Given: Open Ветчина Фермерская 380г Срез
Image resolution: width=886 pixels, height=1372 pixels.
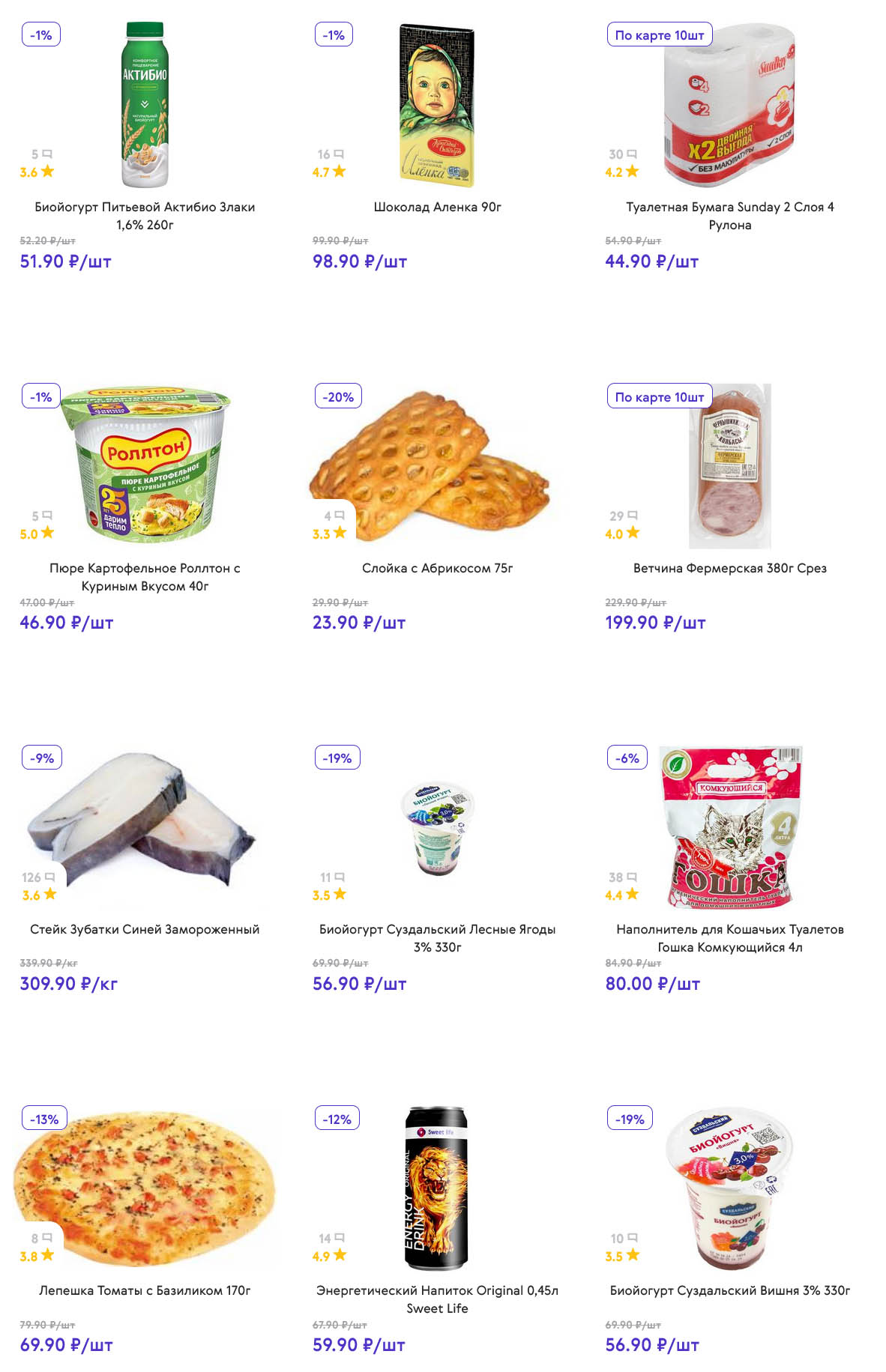Looking at the screenshot, I should [729, 568].
